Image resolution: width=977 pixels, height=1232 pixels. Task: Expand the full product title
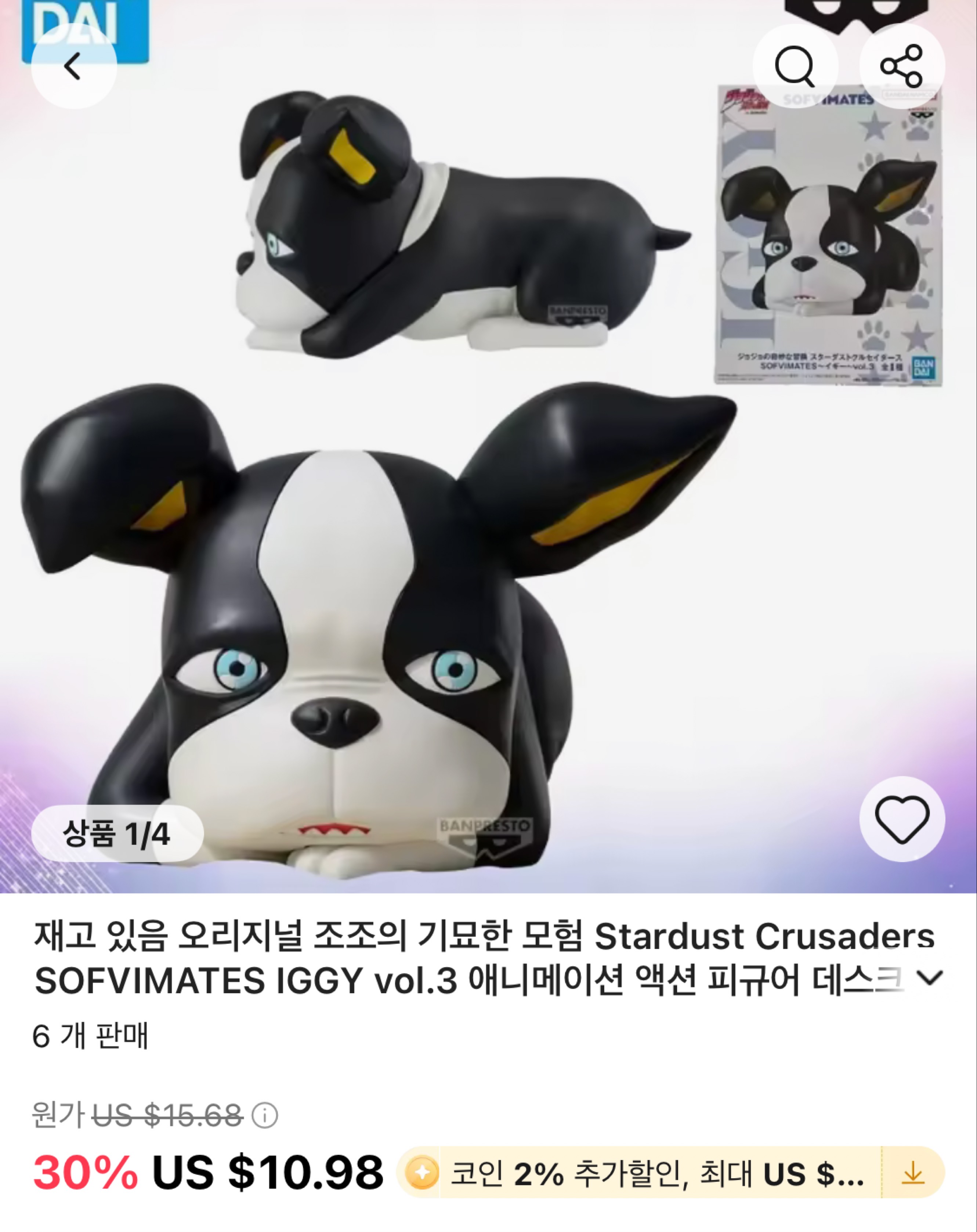[930, 978]
